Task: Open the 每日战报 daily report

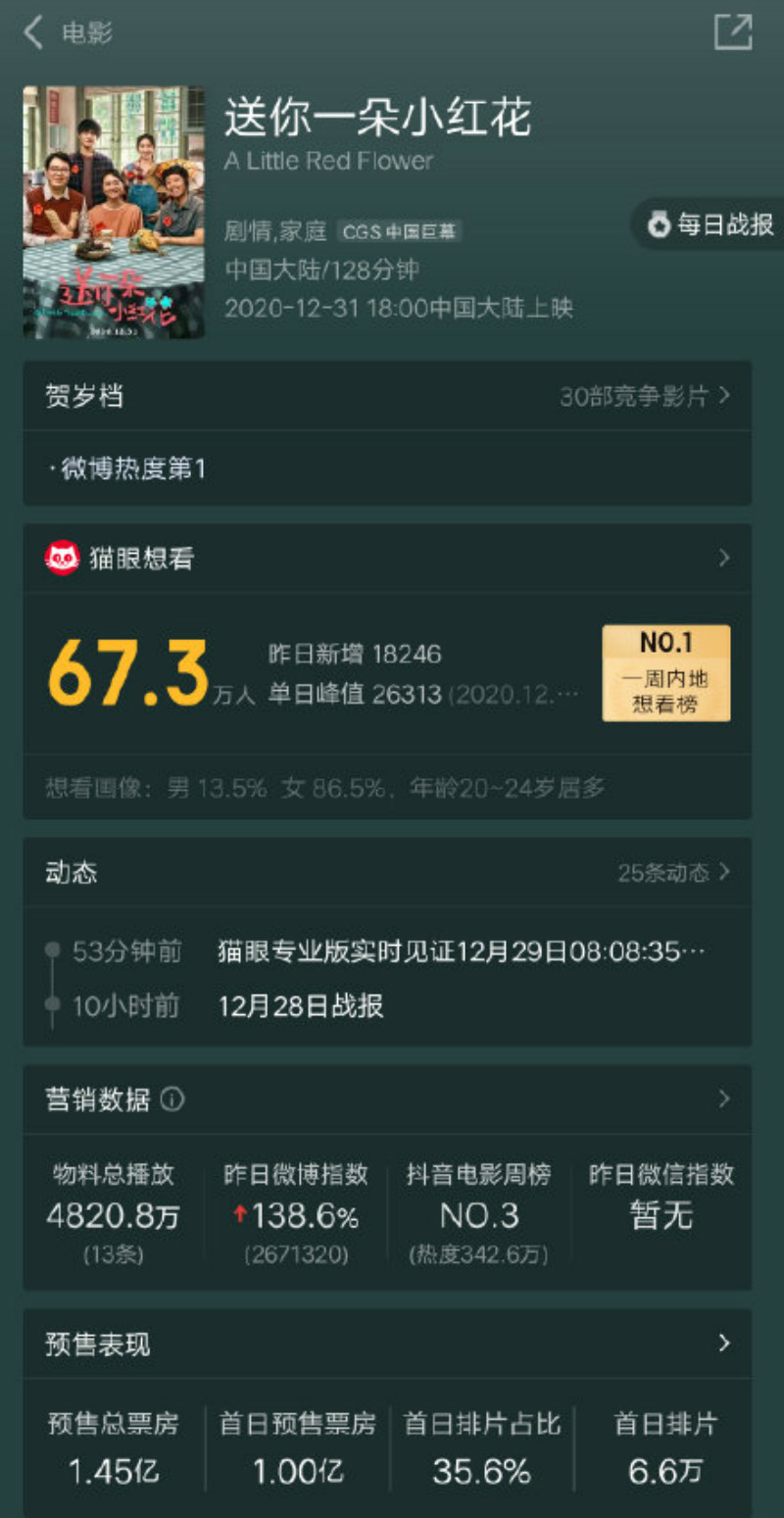Action: [x=708, y=224]
